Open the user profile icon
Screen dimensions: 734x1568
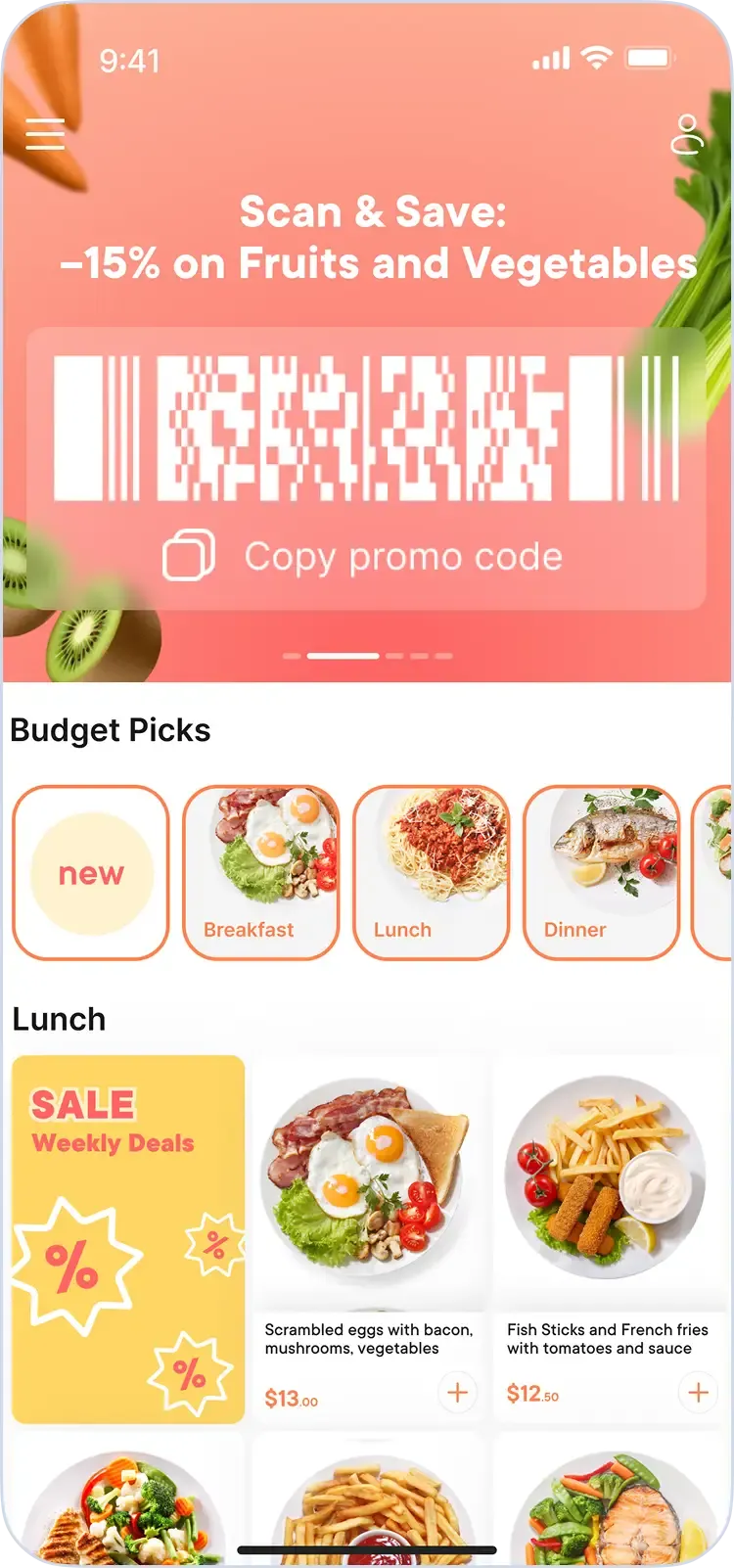[687, 135]
